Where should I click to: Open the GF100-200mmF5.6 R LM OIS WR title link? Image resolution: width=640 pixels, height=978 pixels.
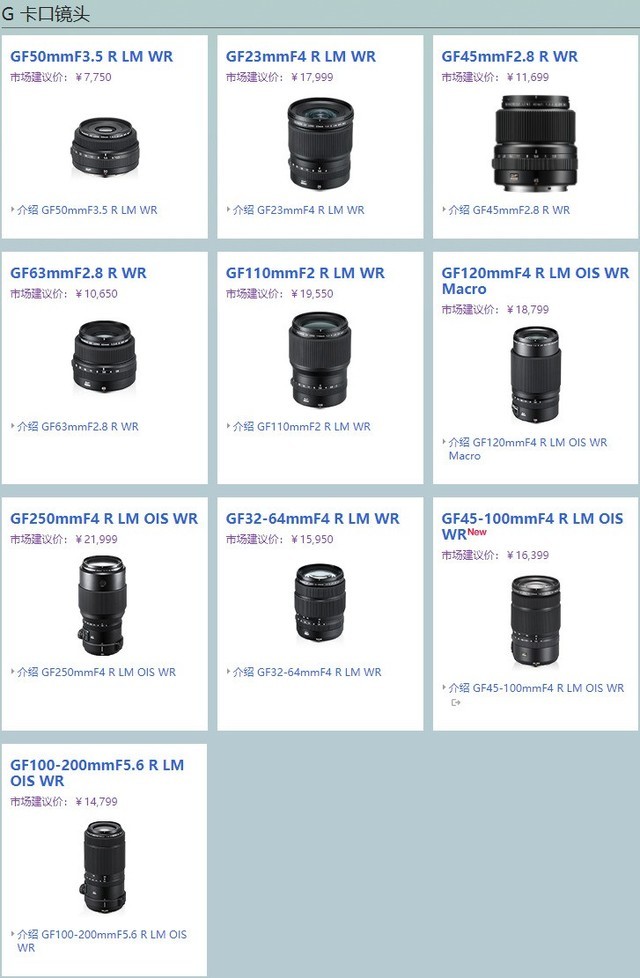(97, 765)
